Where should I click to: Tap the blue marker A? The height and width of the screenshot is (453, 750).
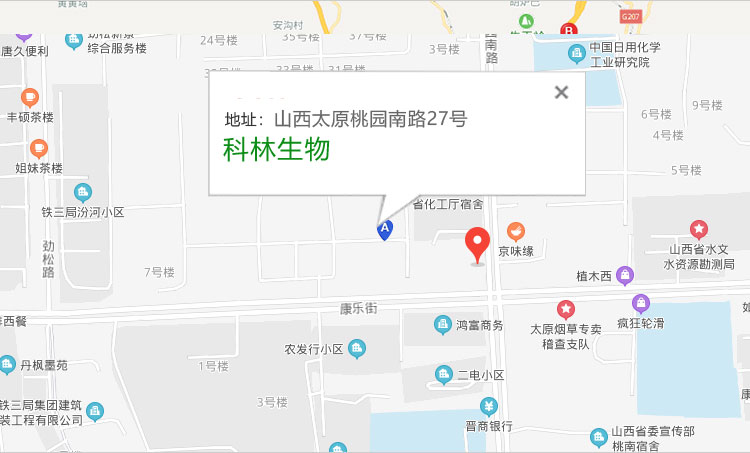pos(384,230)
